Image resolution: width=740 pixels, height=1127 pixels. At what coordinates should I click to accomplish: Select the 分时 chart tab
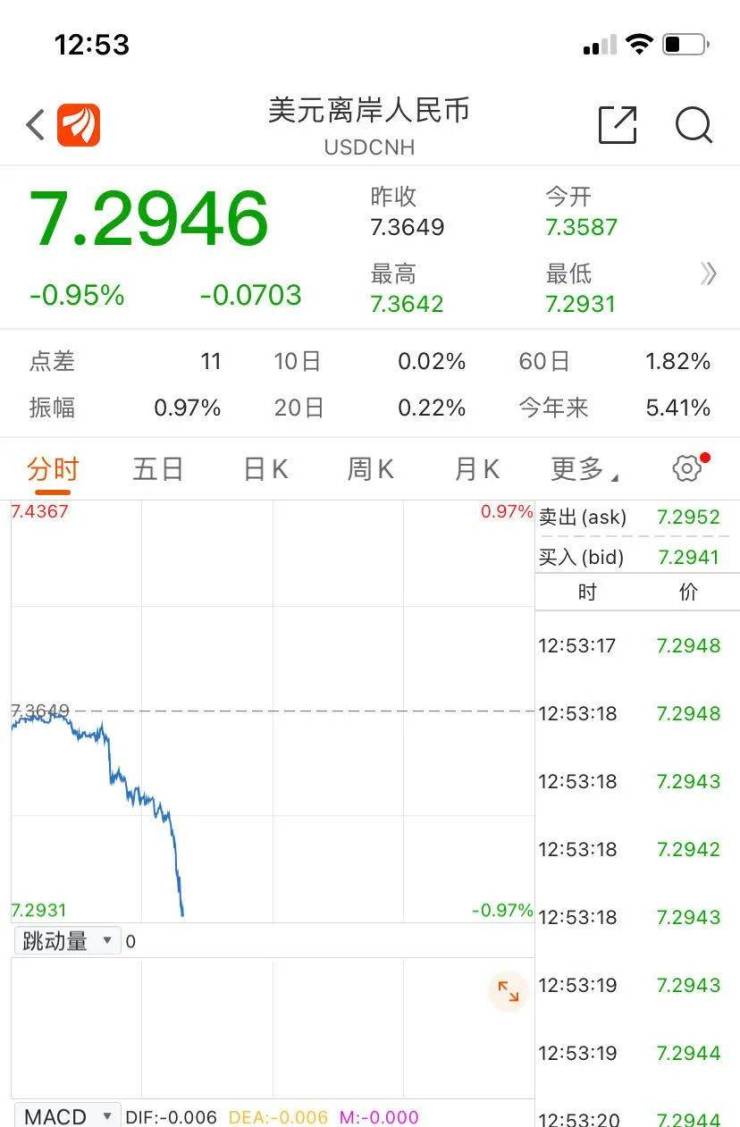(x=52, y=468)
